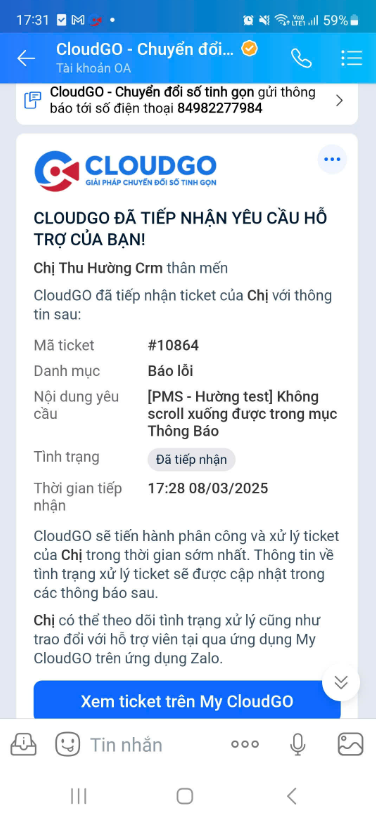Record a voice message with the microphone
The height and width of the screenshot is (819, 376).
click(298, 744)
